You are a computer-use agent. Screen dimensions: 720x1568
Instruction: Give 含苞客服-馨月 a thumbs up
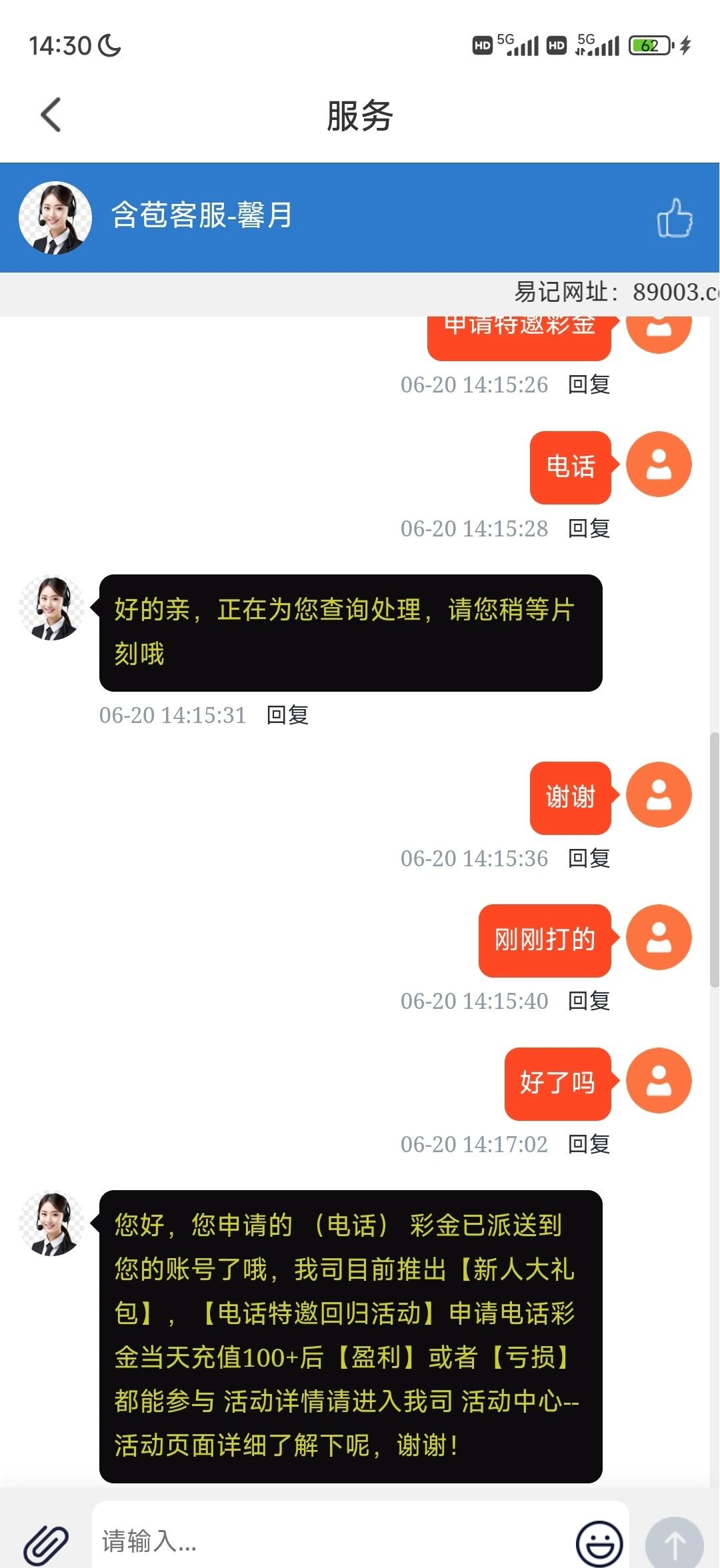pyautogui.click(x=674, y=218)
